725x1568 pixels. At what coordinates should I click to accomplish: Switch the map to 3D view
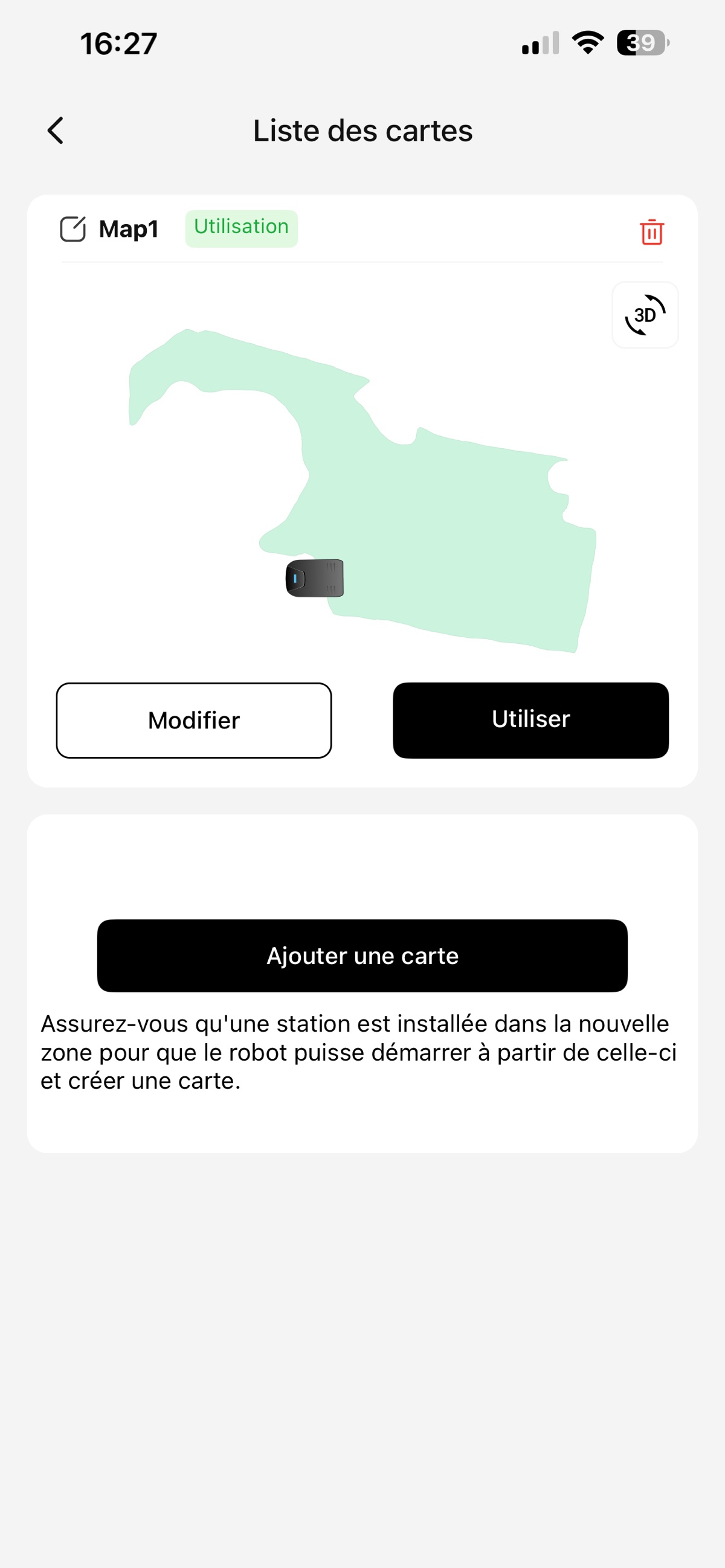click(645, 315)
